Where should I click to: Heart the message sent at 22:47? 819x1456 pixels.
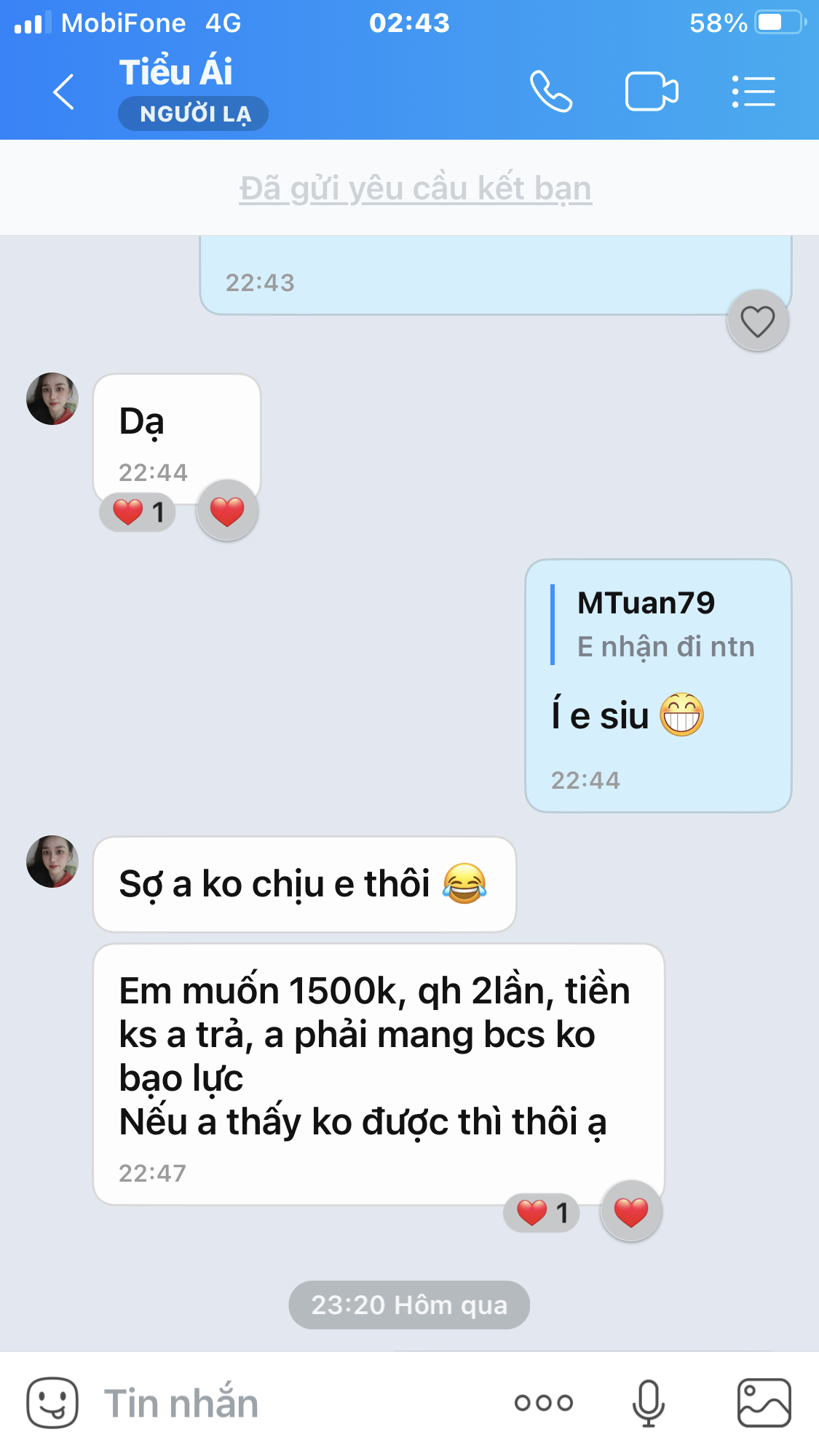point(630,1212)
